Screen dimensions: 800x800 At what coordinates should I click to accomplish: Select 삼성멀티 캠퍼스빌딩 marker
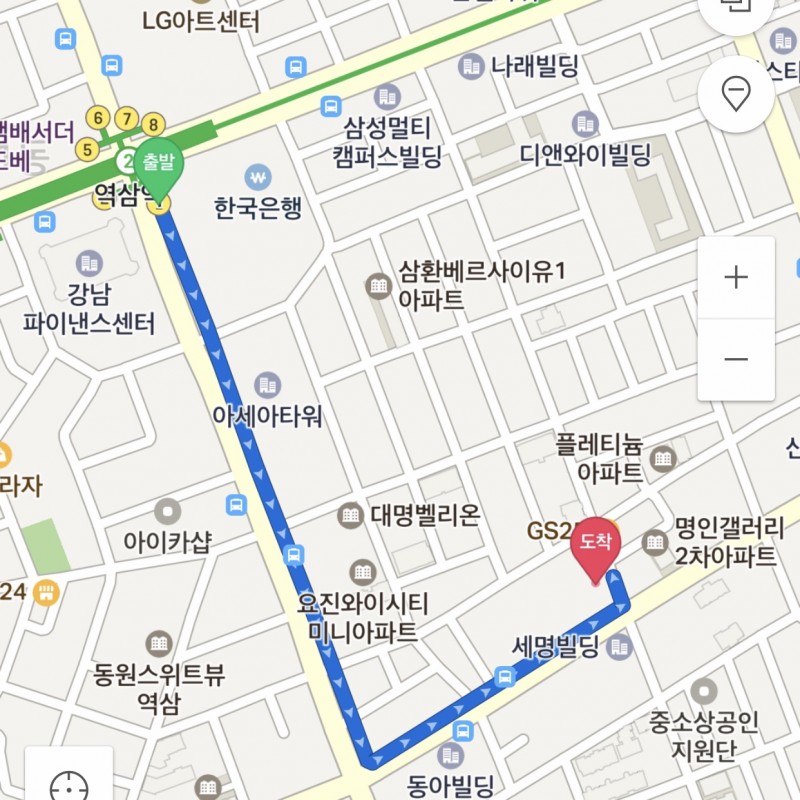coord(387,98)
